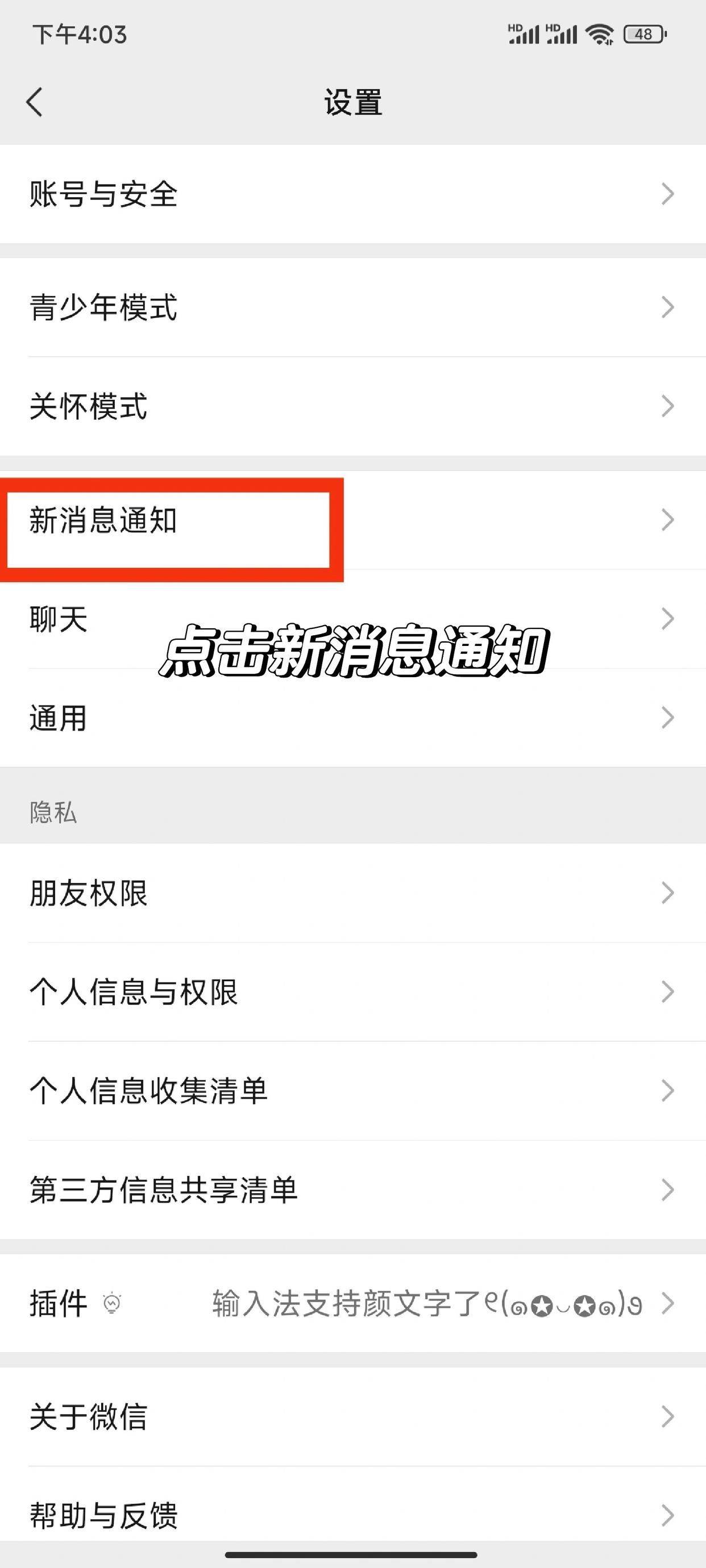706x1568 pixels.
Task: View 第三方信息共享清单
Action: pyautogui.click(x=163, y=1190)
